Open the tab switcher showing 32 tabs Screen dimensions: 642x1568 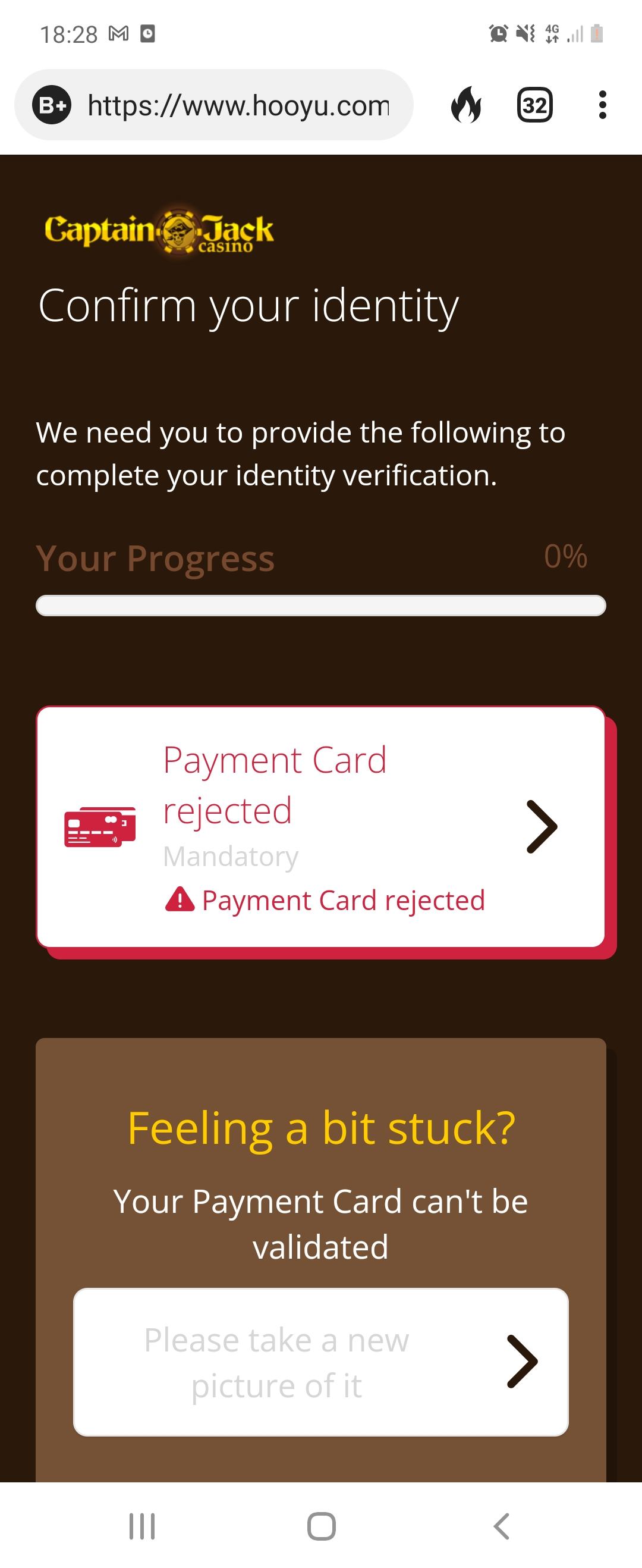point(534,105)
